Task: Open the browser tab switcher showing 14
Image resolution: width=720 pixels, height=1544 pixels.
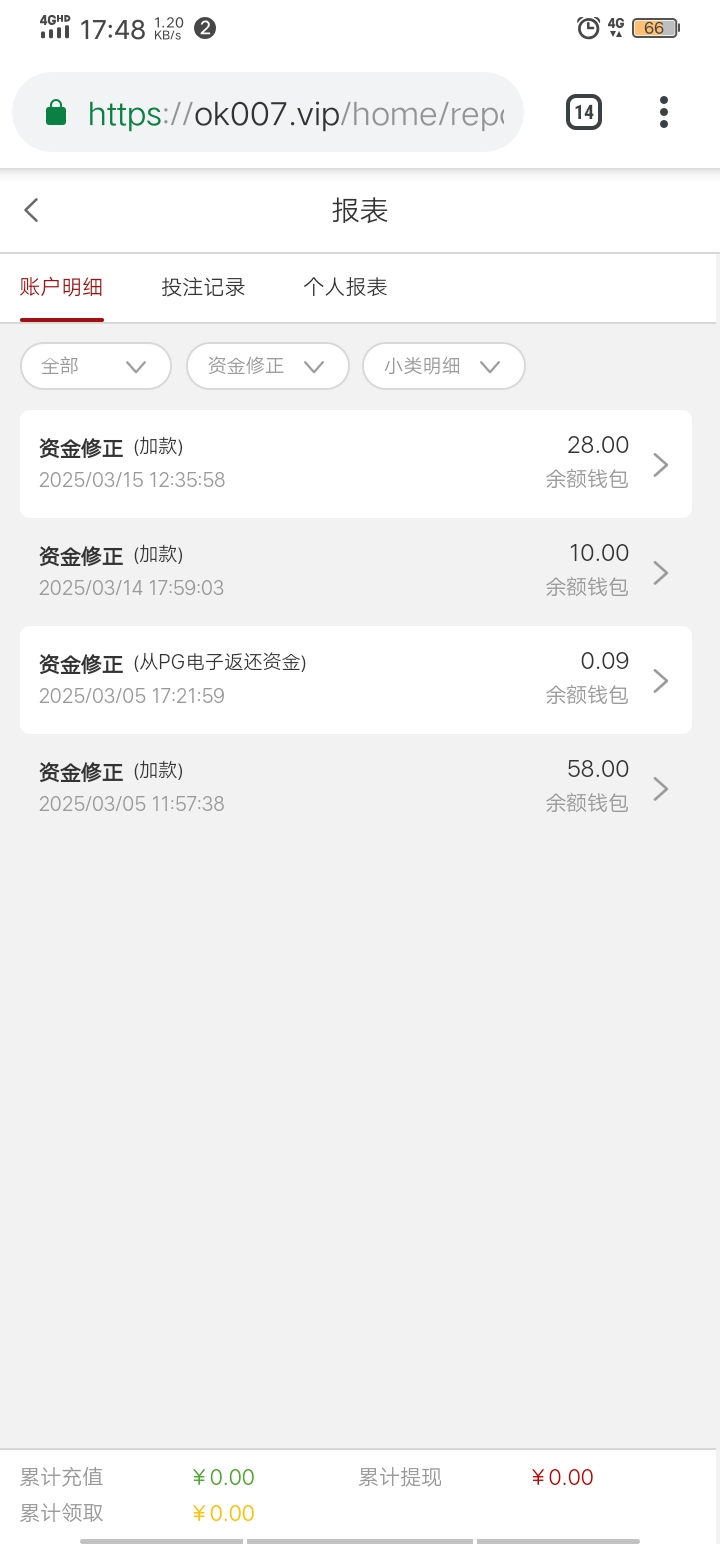Action: (x=584, y=112)
